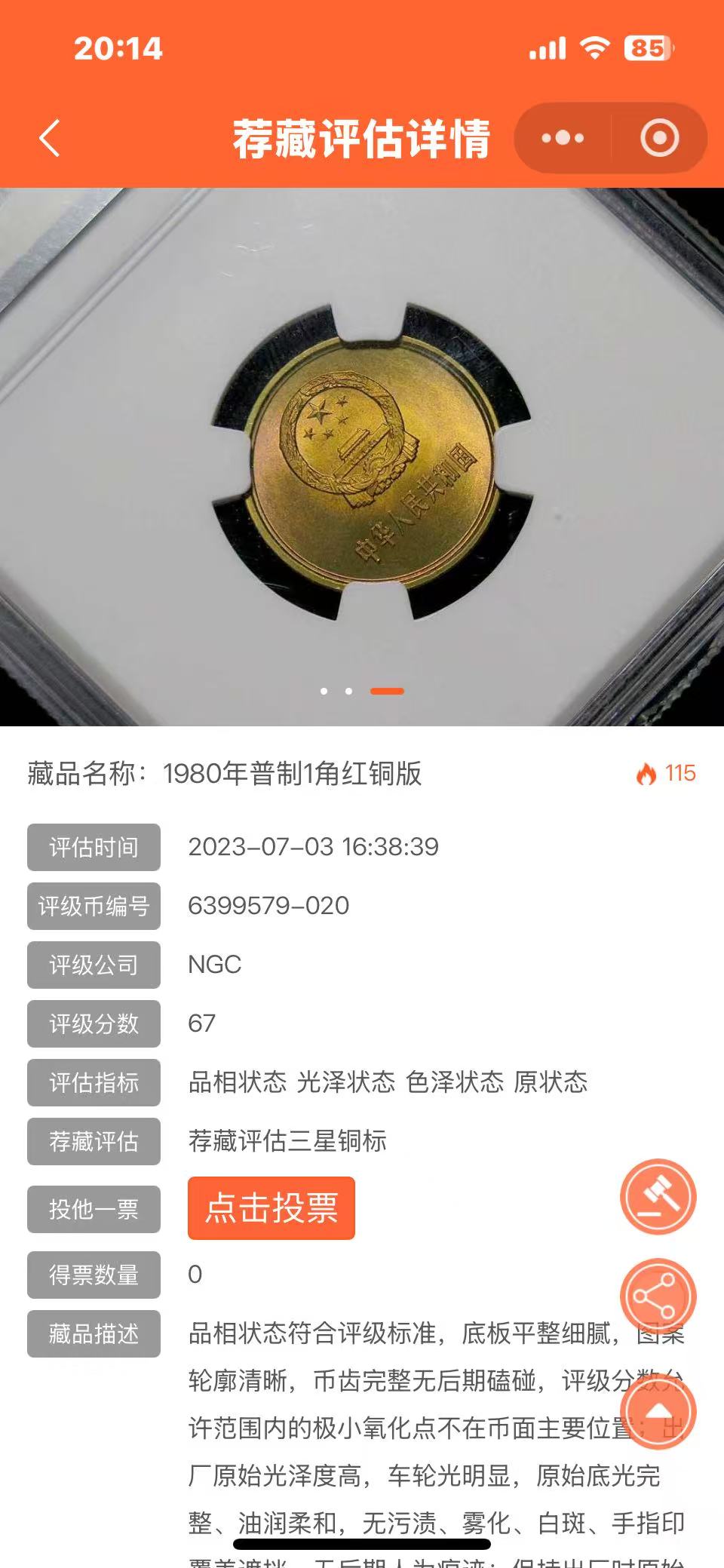This screenshot has height=1568, width=724.
Task: Tap the 点击投票 vote button
Action: tap(271, 1208)
